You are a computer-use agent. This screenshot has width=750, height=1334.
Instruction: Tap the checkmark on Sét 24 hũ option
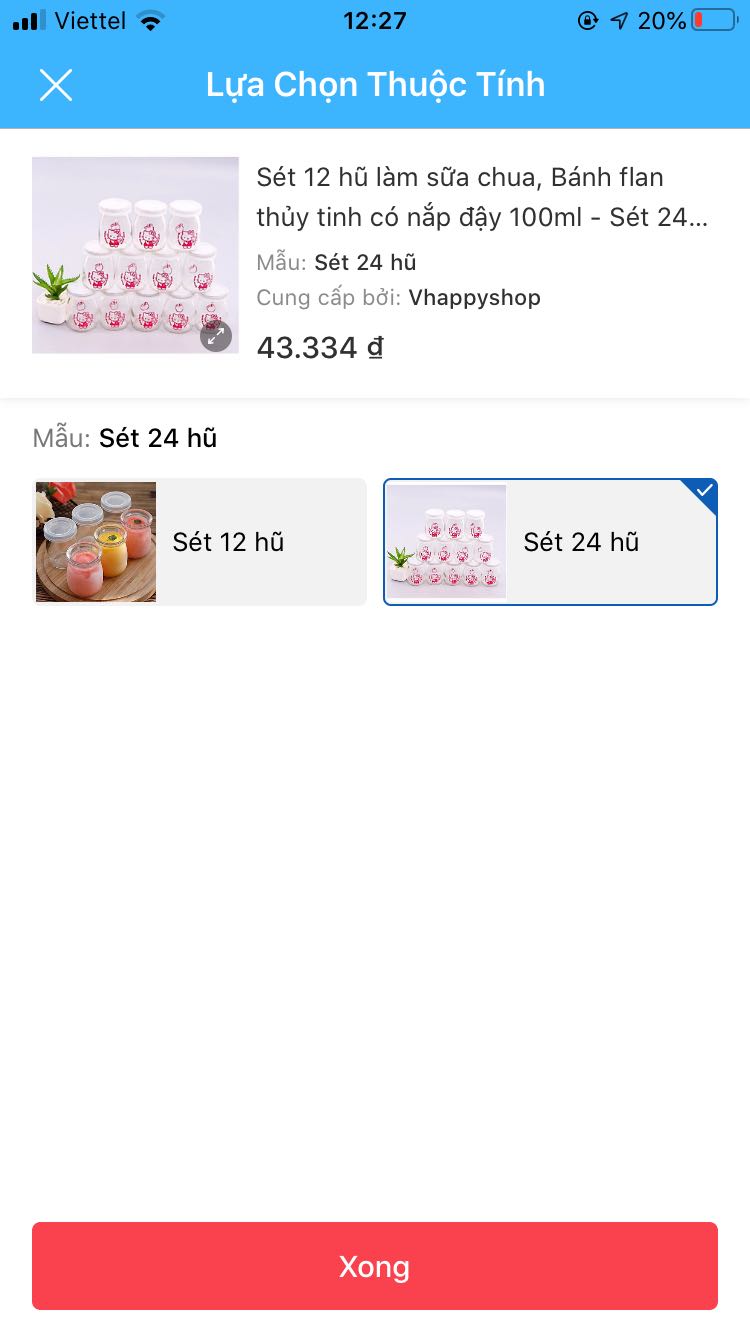(704, 489)
